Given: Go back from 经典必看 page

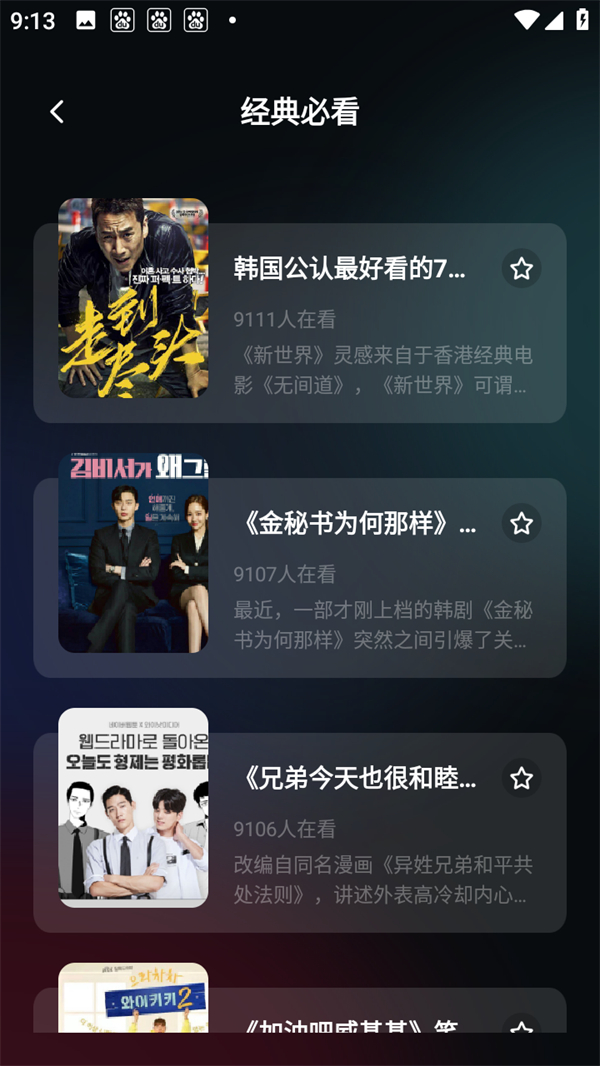Looking at the screenshot, I should (x=57, y=112).
